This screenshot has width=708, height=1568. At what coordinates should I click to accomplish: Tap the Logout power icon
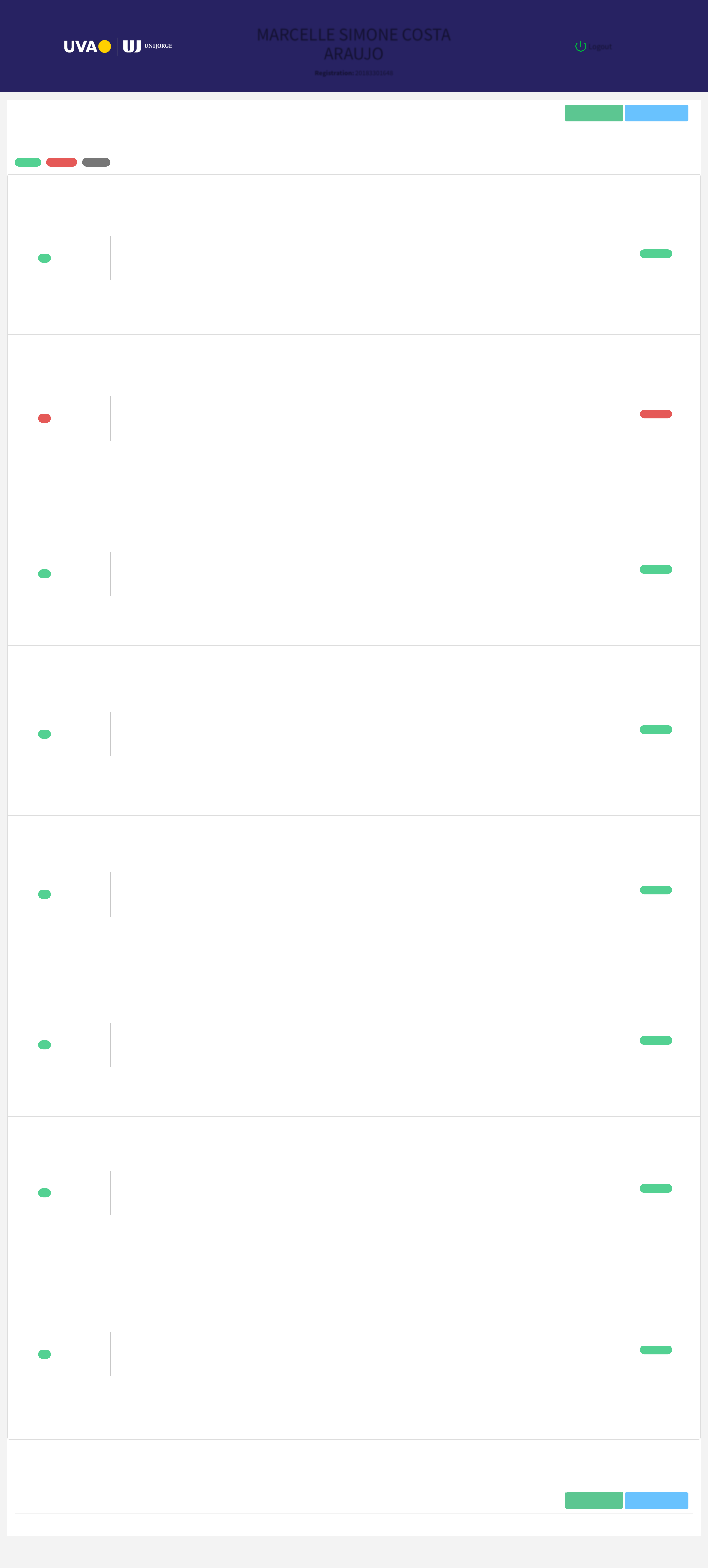coord(581,46)
